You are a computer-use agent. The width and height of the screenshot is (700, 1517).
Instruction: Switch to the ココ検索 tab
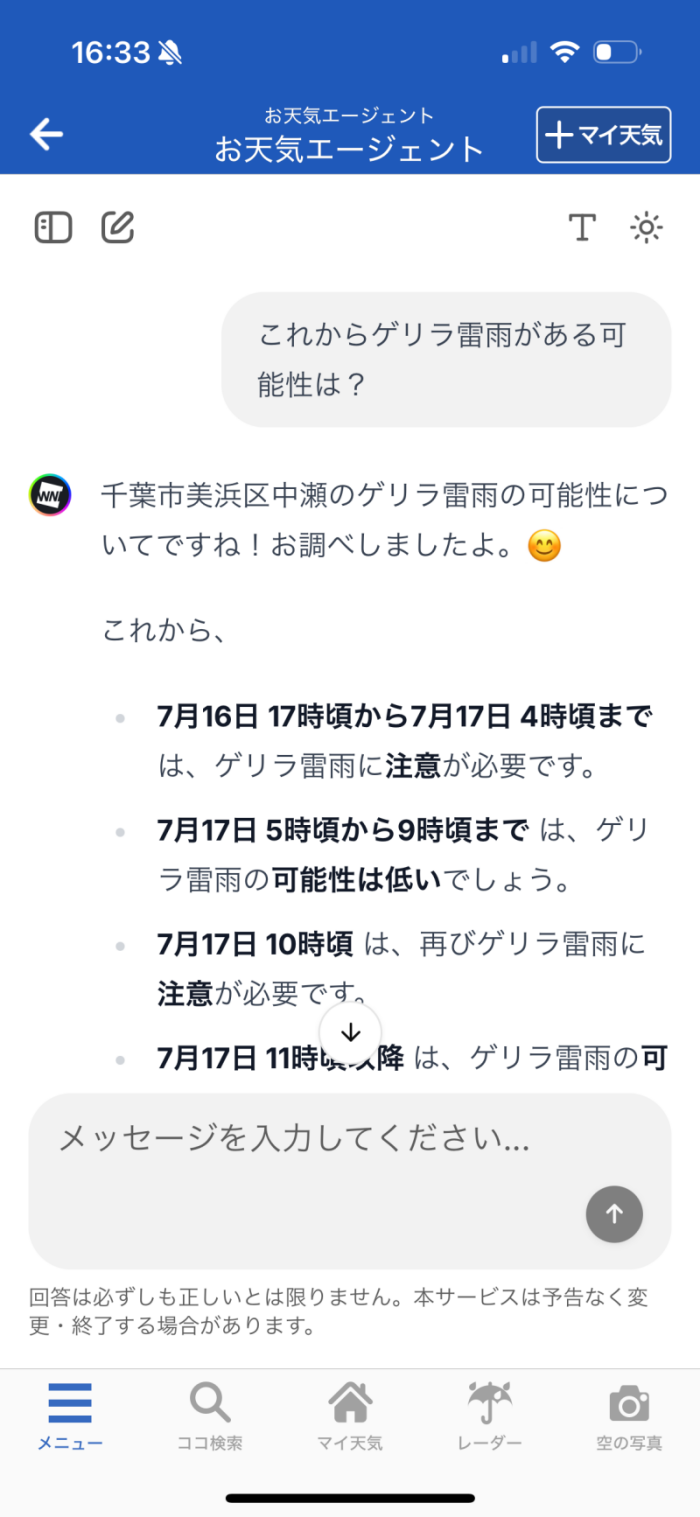pos(210,1417)
